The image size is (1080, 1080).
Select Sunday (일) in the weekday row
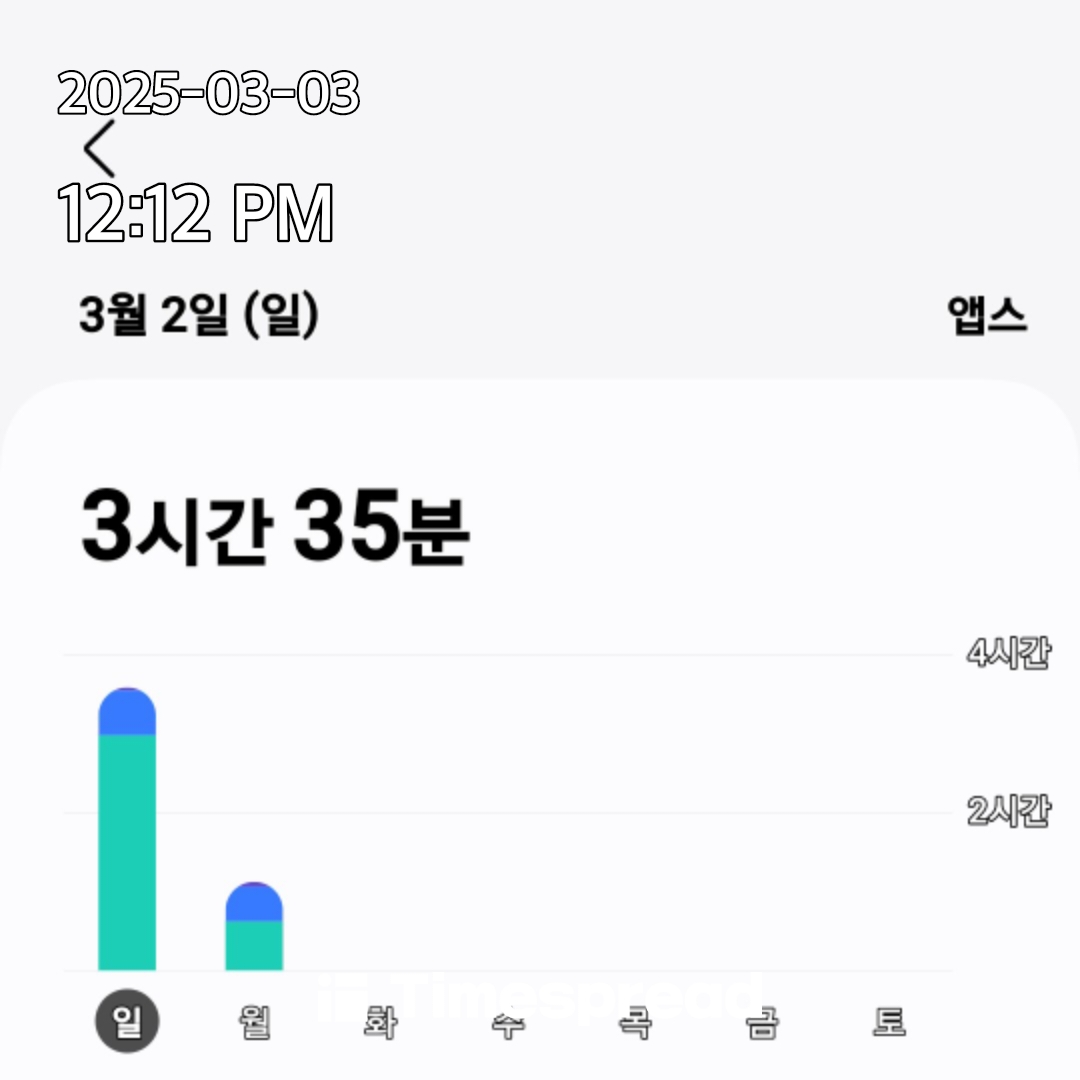[127, 1021]
